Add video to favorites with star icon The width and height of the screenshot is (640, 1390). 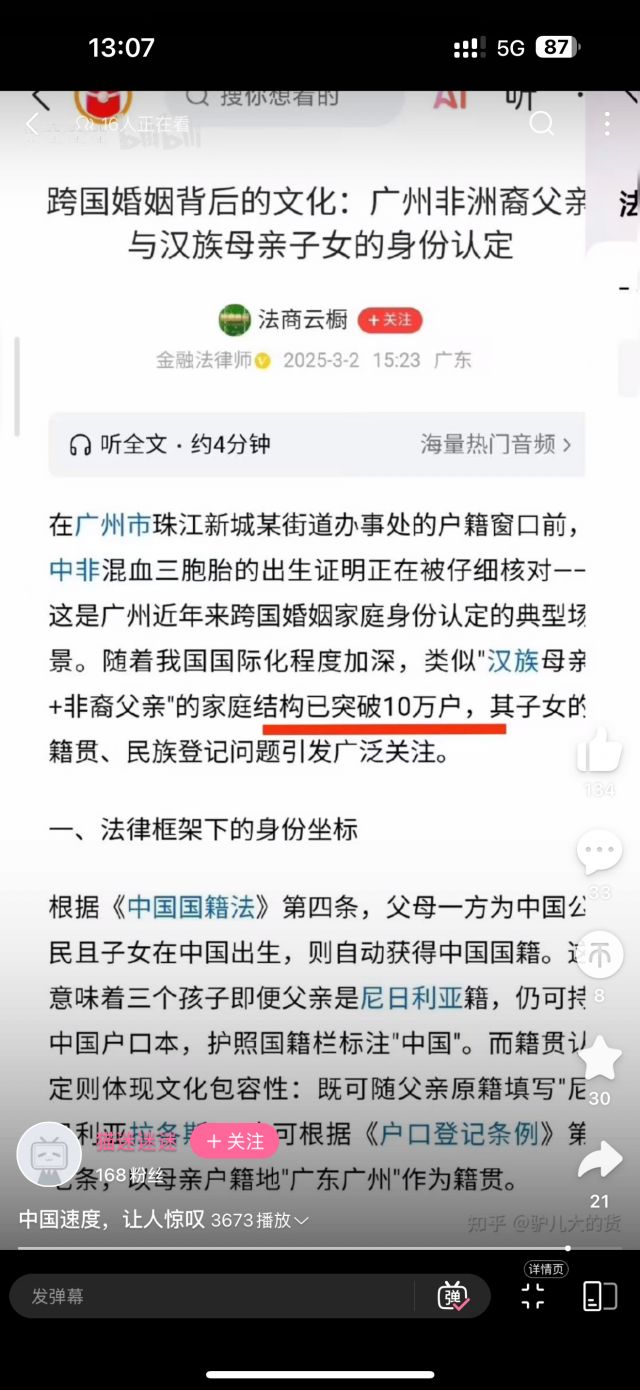pos(599,1058)
